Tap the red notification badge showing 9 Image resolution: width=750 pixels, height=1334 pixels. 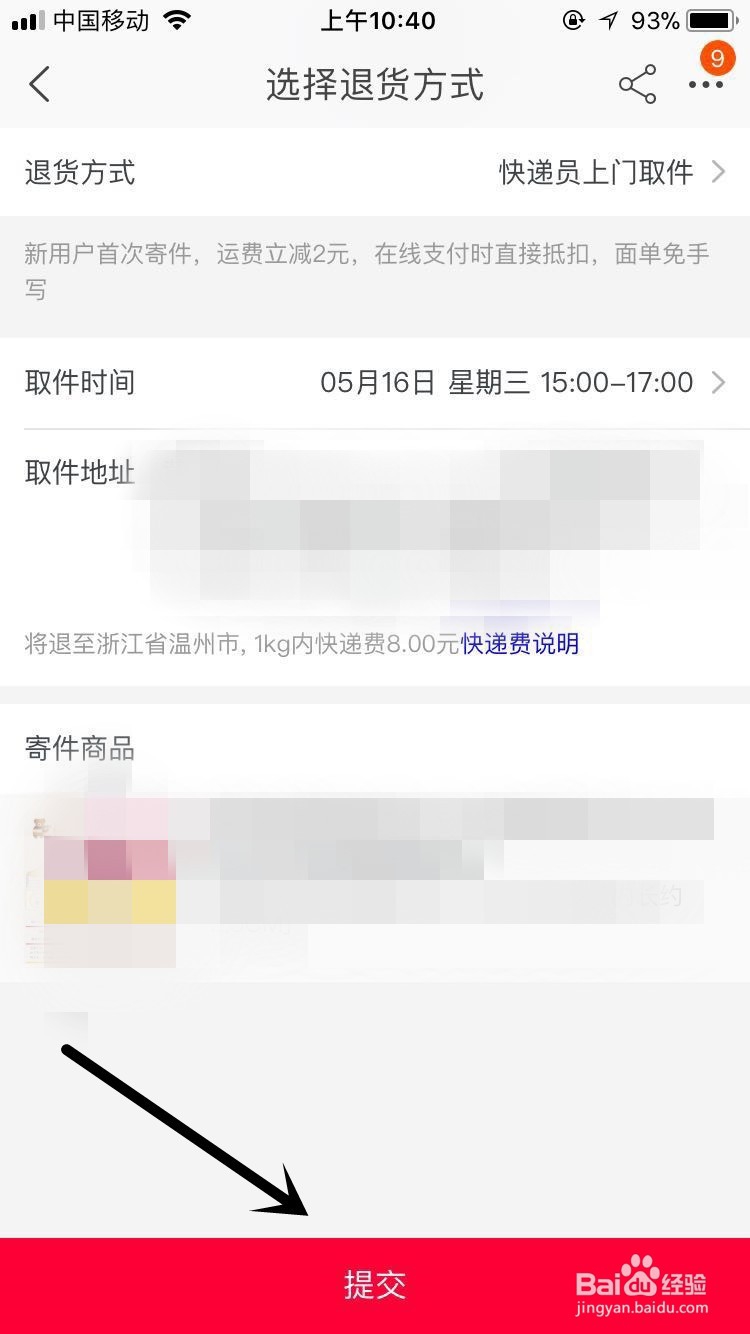point(716,58)
